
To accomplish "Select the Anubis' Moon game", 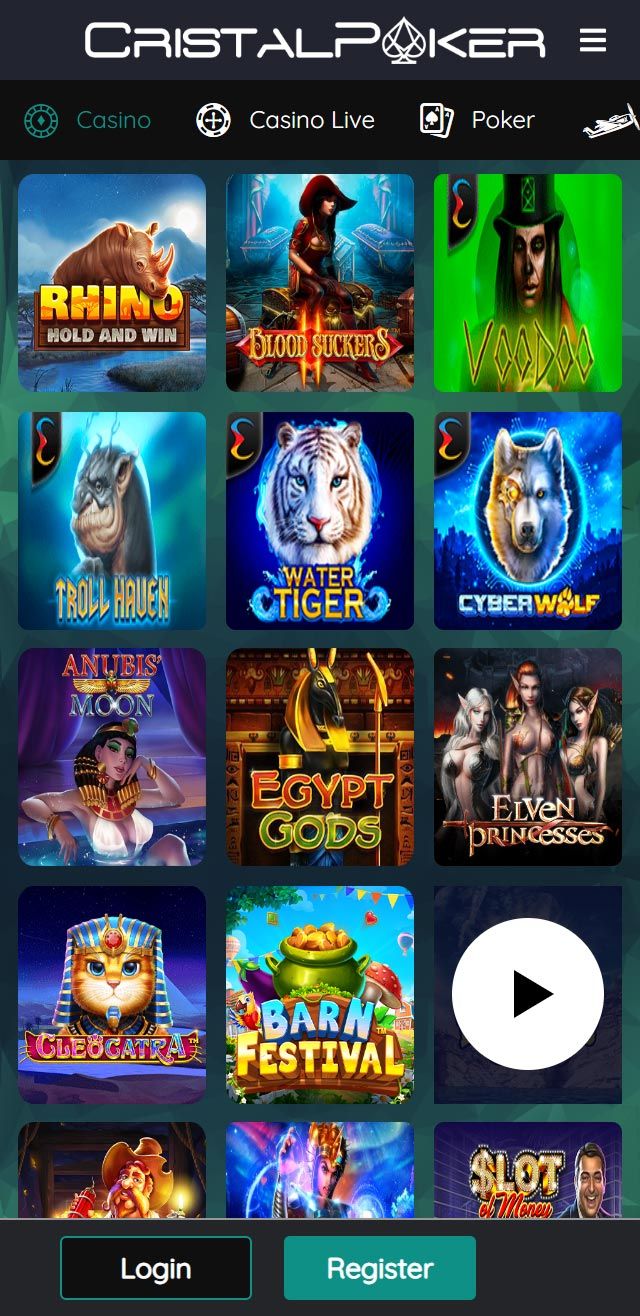I will point(112,757).
